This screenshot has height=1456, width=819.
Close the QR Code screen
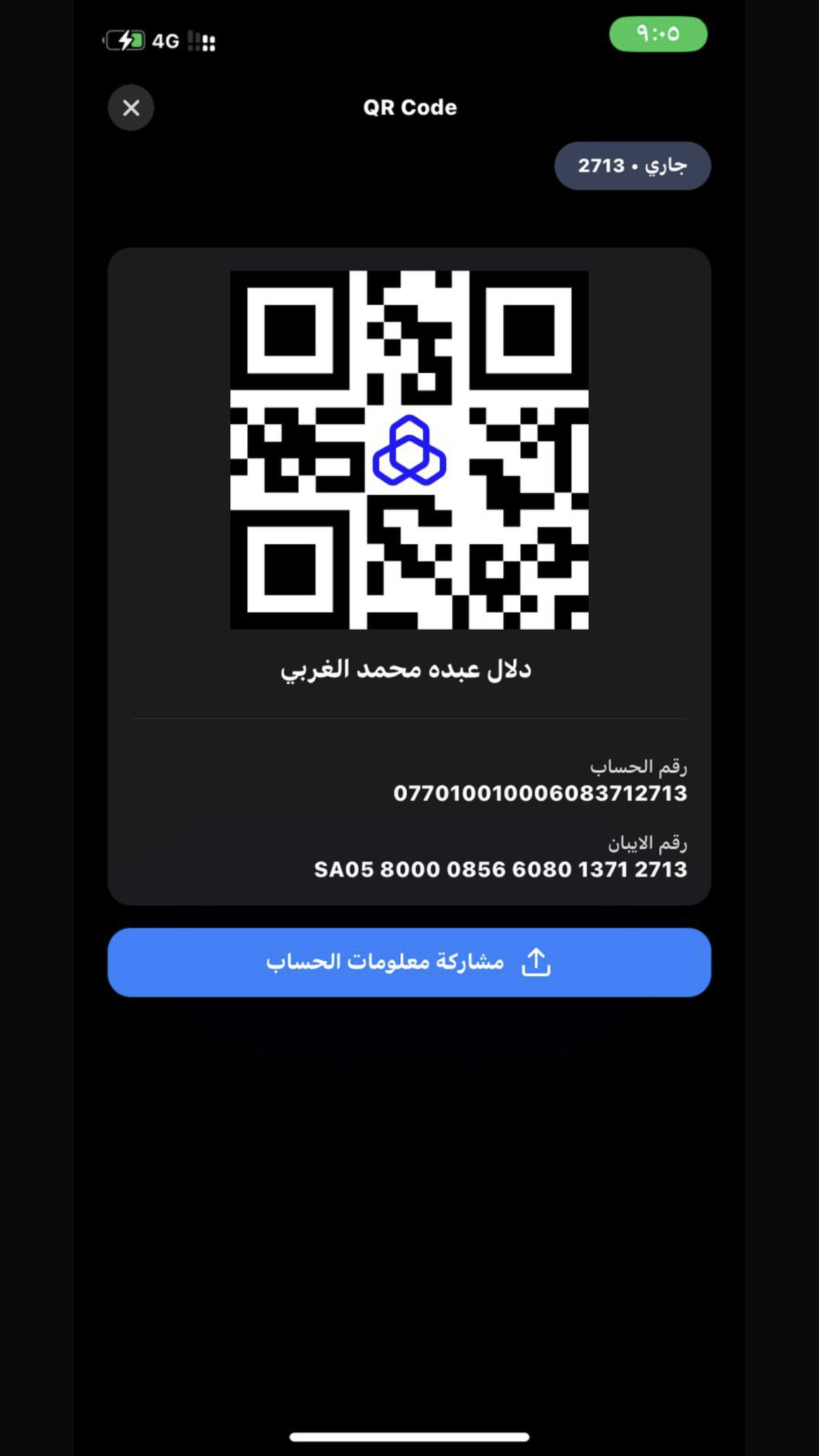131,107
